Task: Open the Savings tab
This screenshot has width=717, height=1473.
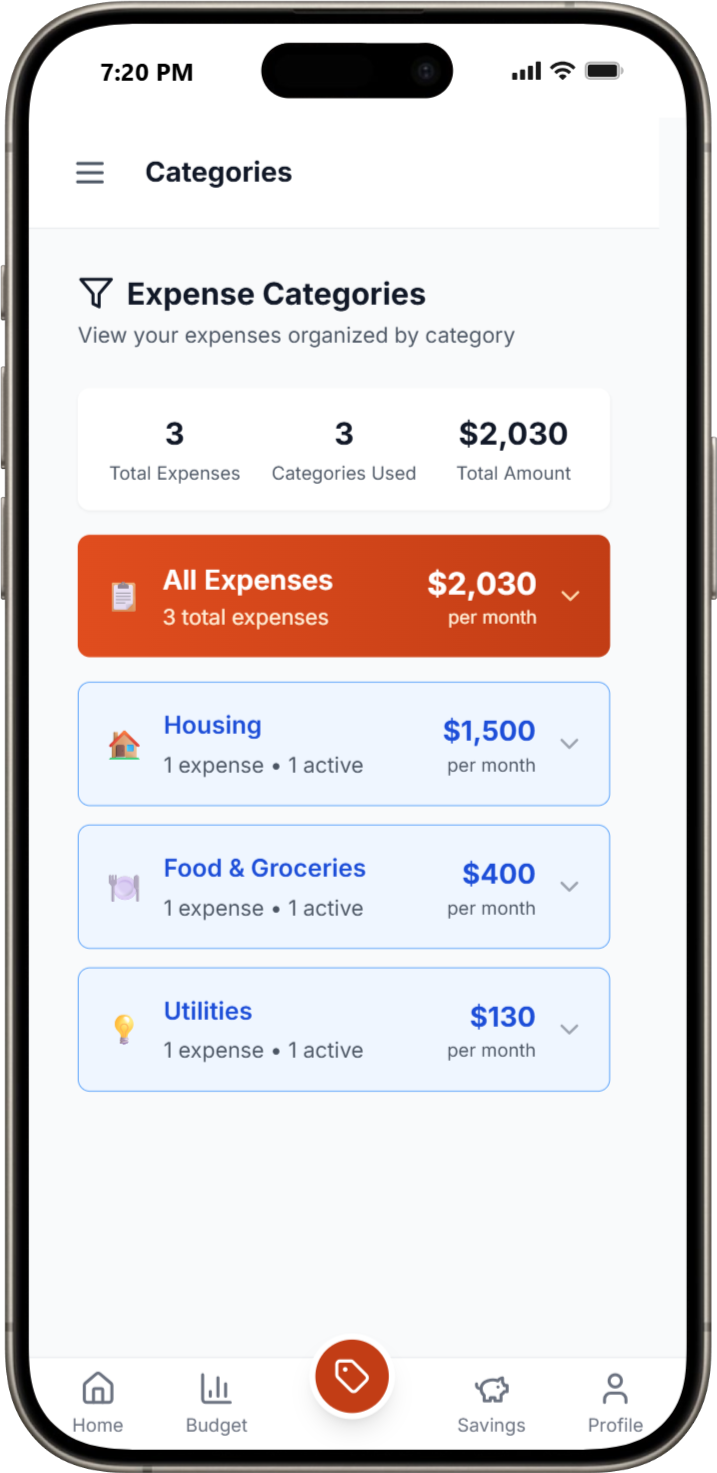Action: [x=491, y=1403]
